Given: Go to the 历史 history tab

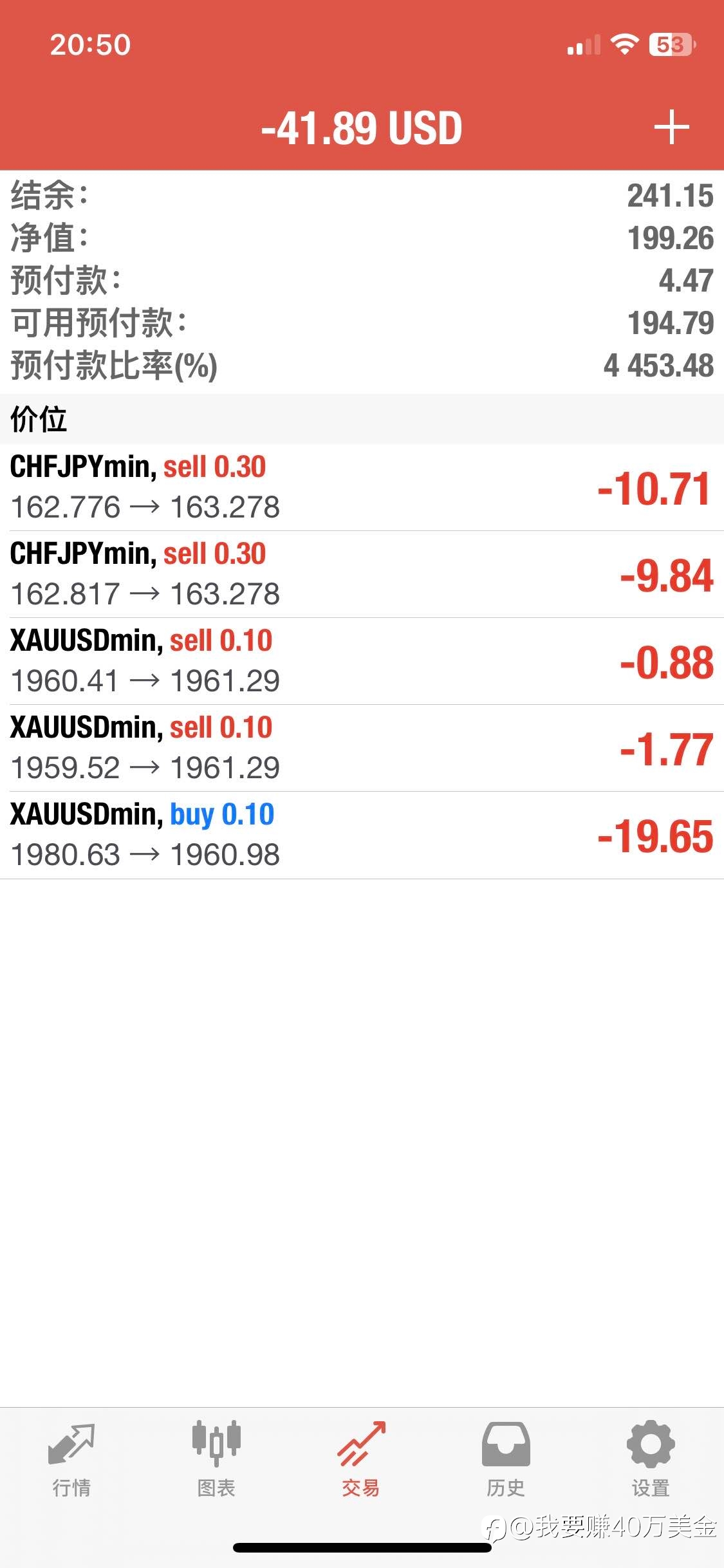Looking at the screenshot, I should [506, 1460].
